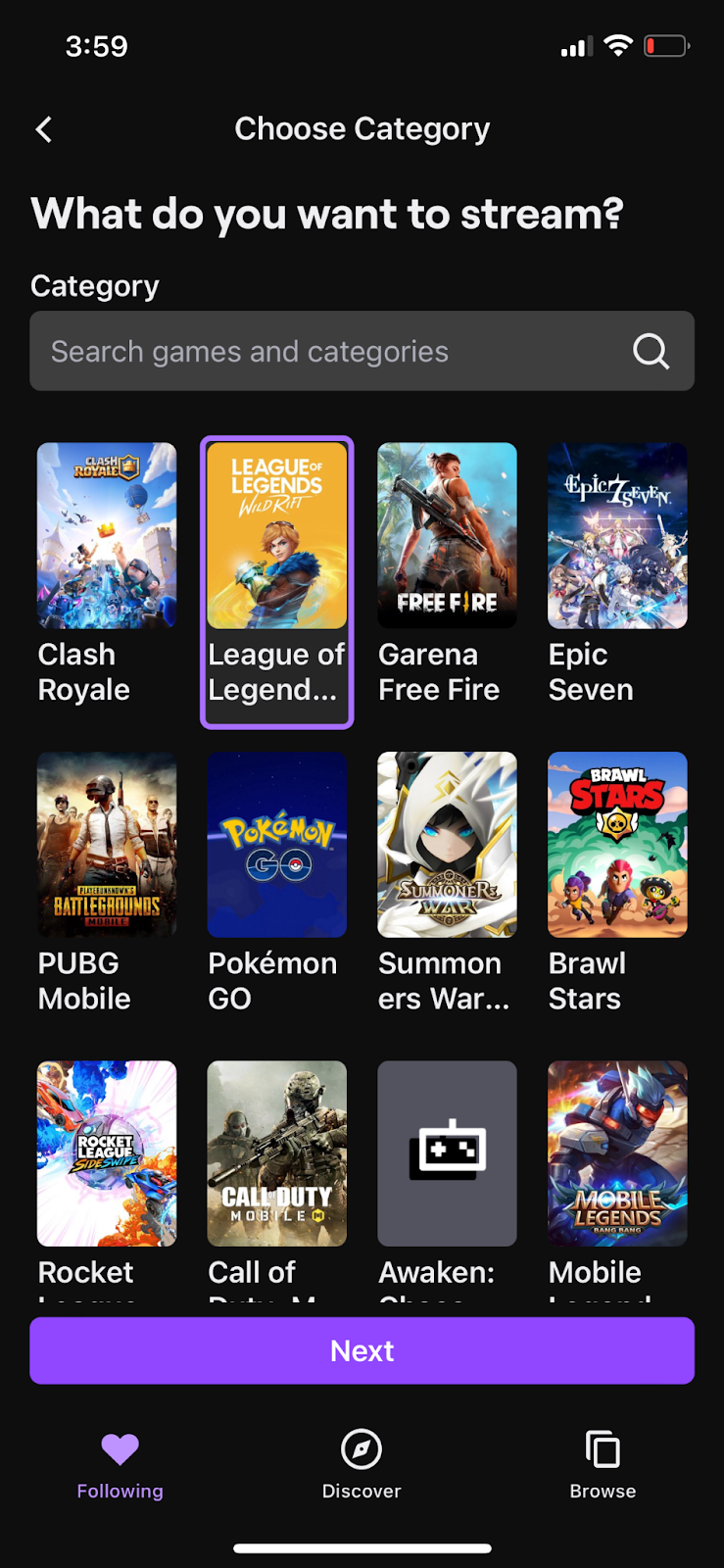Choose Pokémon GO category
The width and height of the screenshot is (724, 1568).
click(x=277, y=845)
